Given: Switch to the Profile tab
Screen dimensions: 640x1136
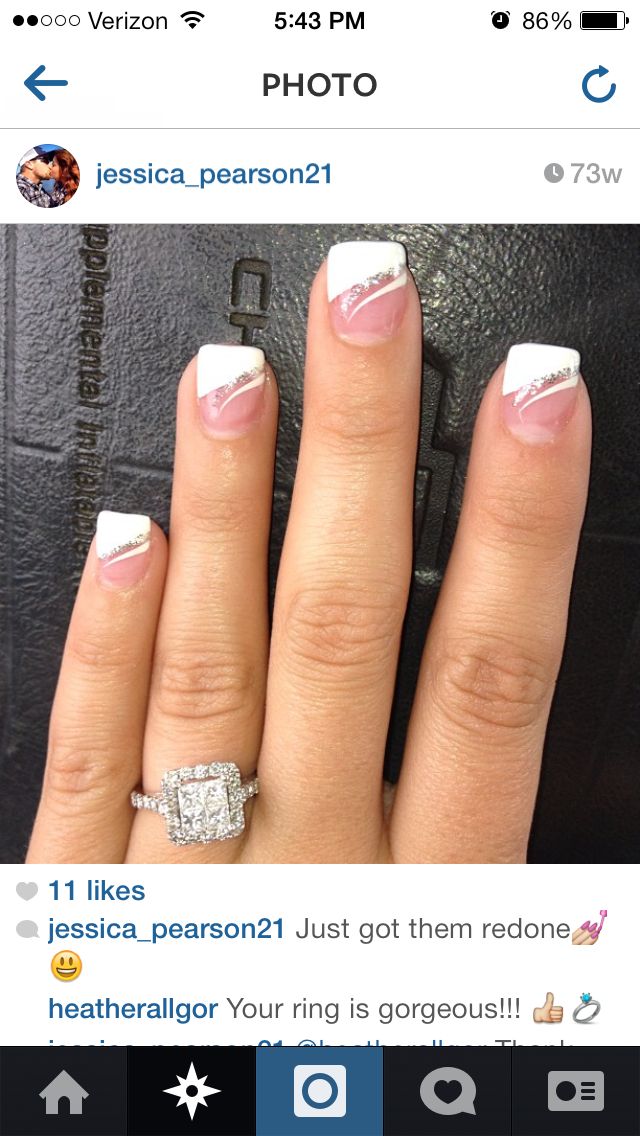Looking at the screenshot, I should click(576, 1091).
